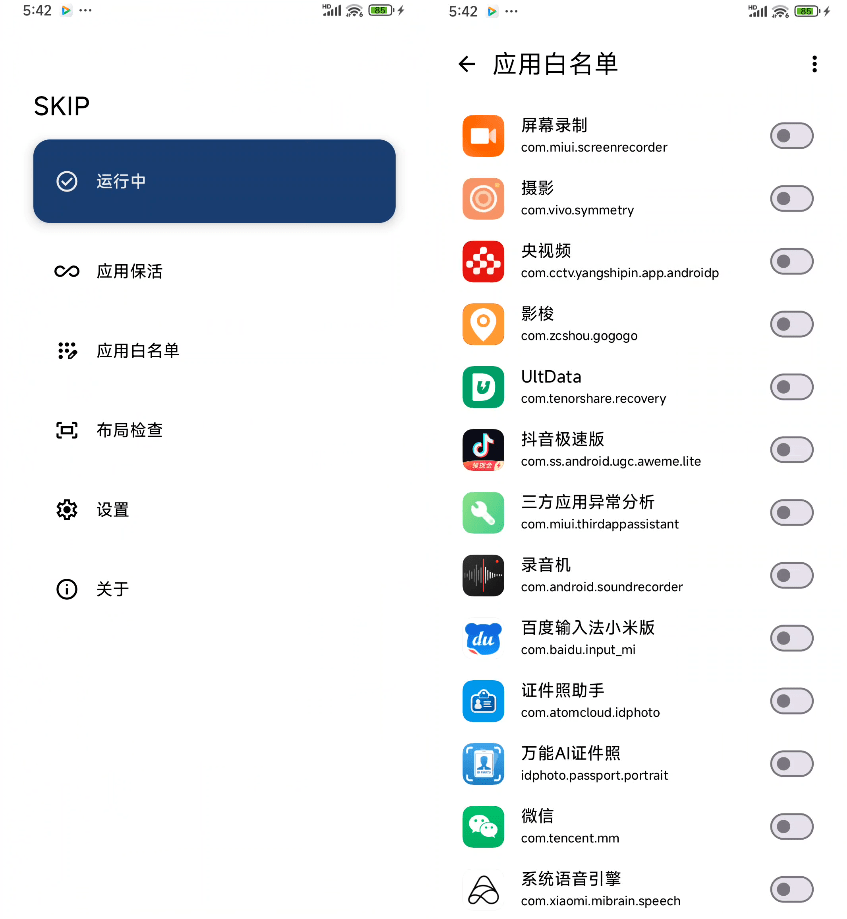Click the 摄影 camera app icon

pos(484,198)
